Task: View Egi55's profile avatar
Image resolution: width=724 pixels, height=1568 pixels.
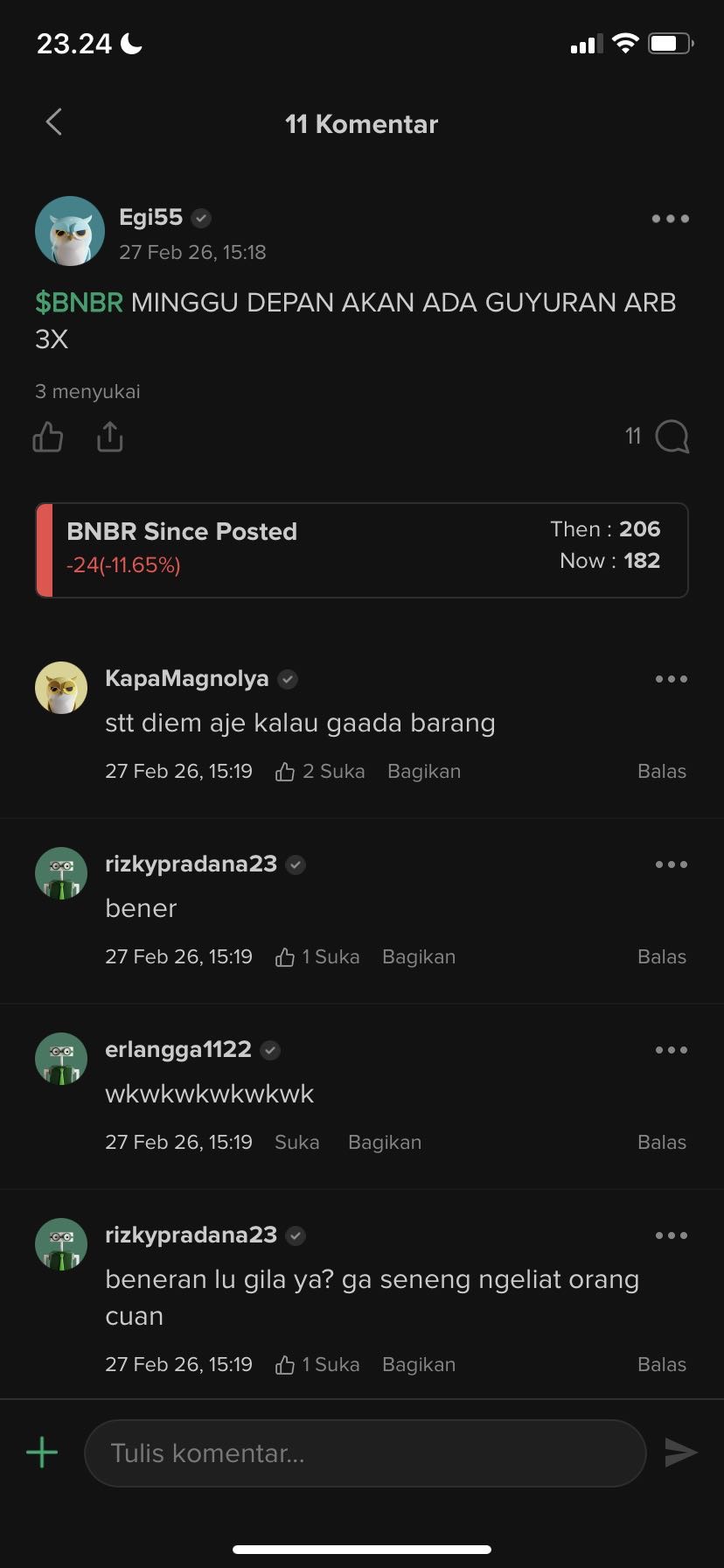Action: [x=69, y=231]
